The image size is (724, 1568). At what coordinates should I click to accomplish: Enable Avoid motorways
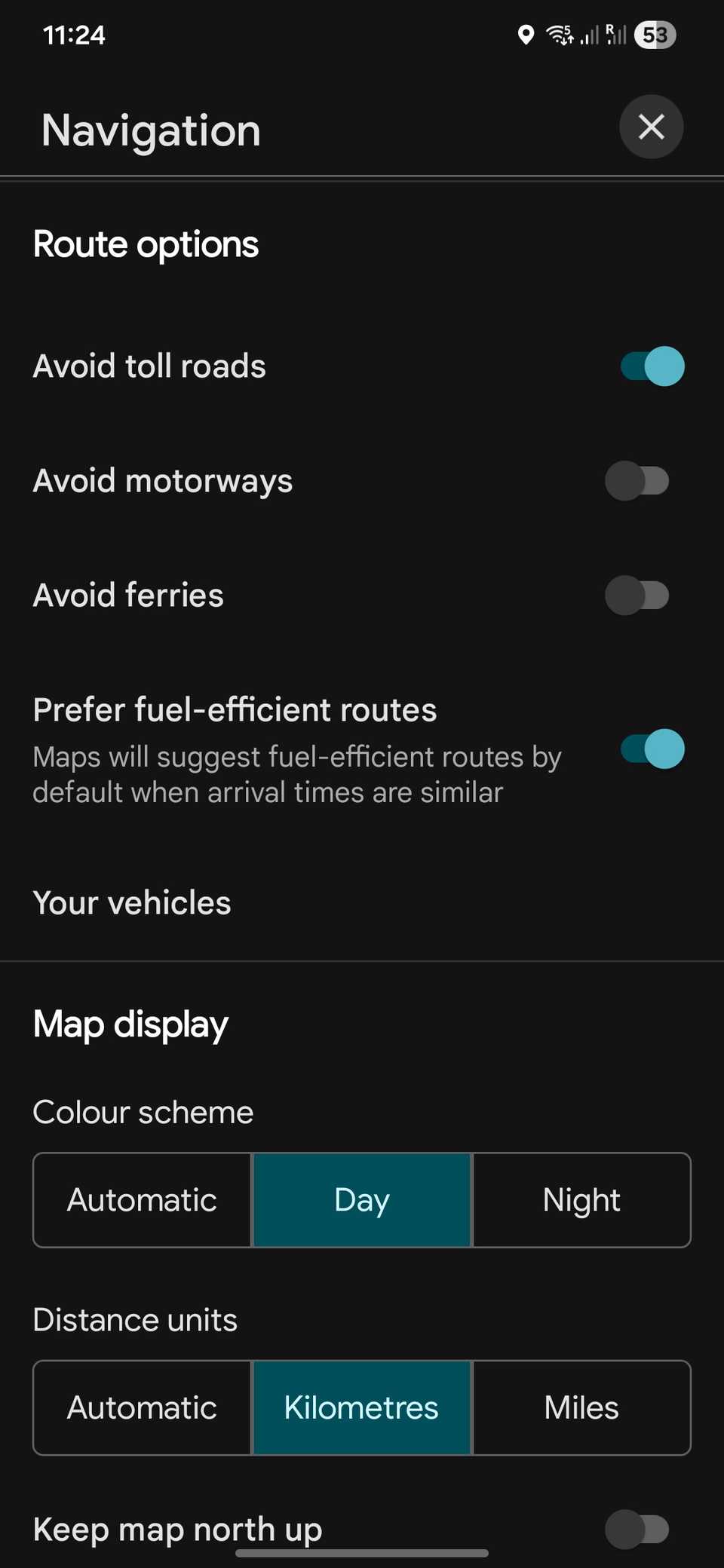pyautogui.click(x=637, y=481)
